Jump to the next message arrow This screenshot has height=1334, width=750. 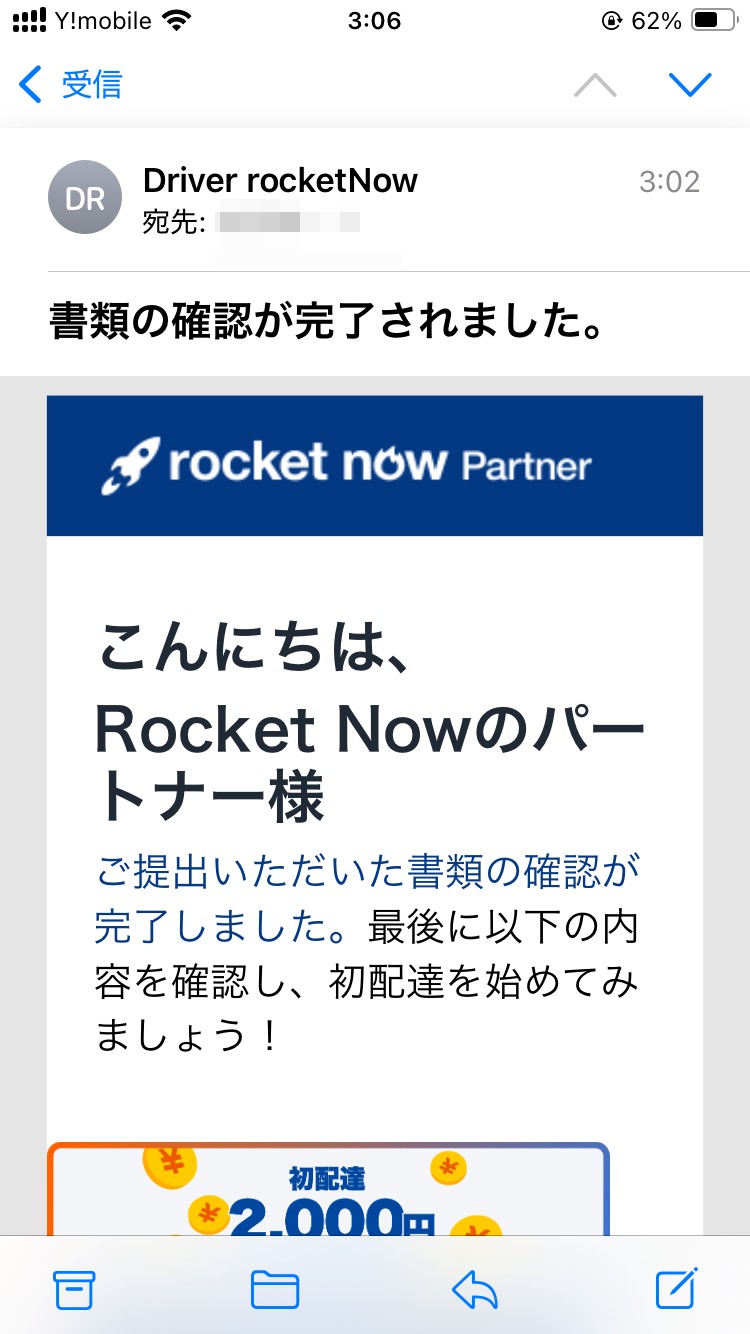point(689,85)
